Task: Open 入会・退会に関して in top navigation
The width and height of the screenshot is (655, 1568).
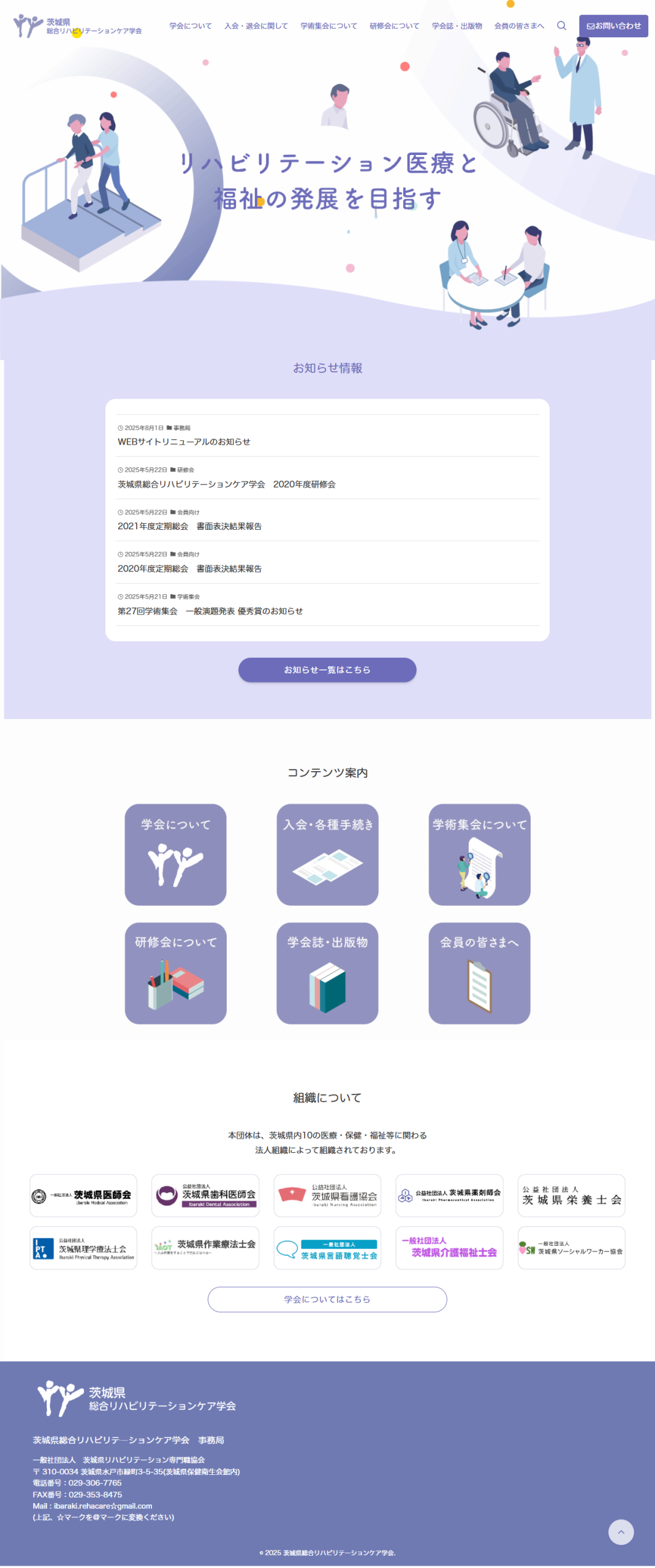Action: click(x=256, y=26)
